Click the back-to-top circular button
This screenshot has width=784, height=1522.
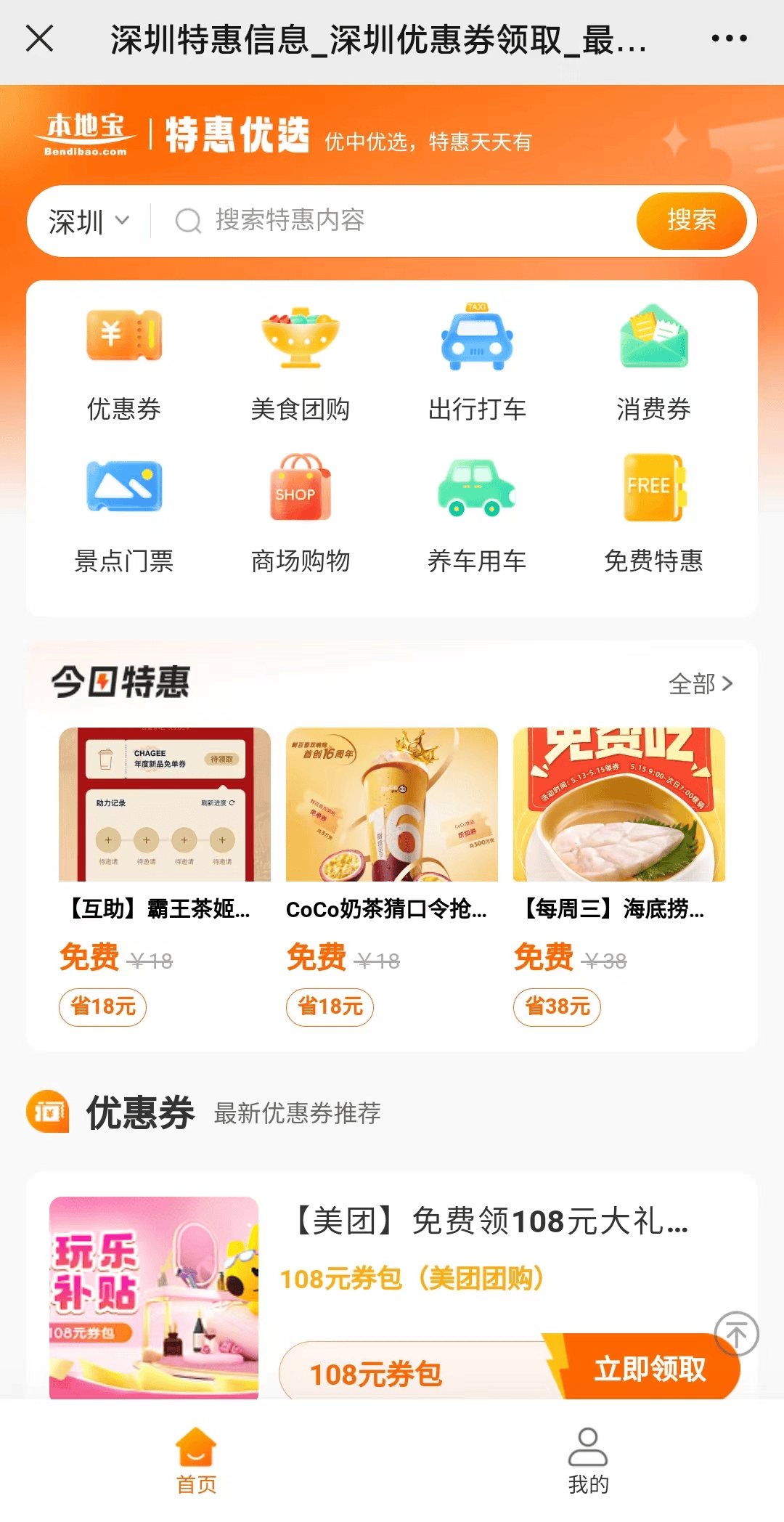[735, 1333]
